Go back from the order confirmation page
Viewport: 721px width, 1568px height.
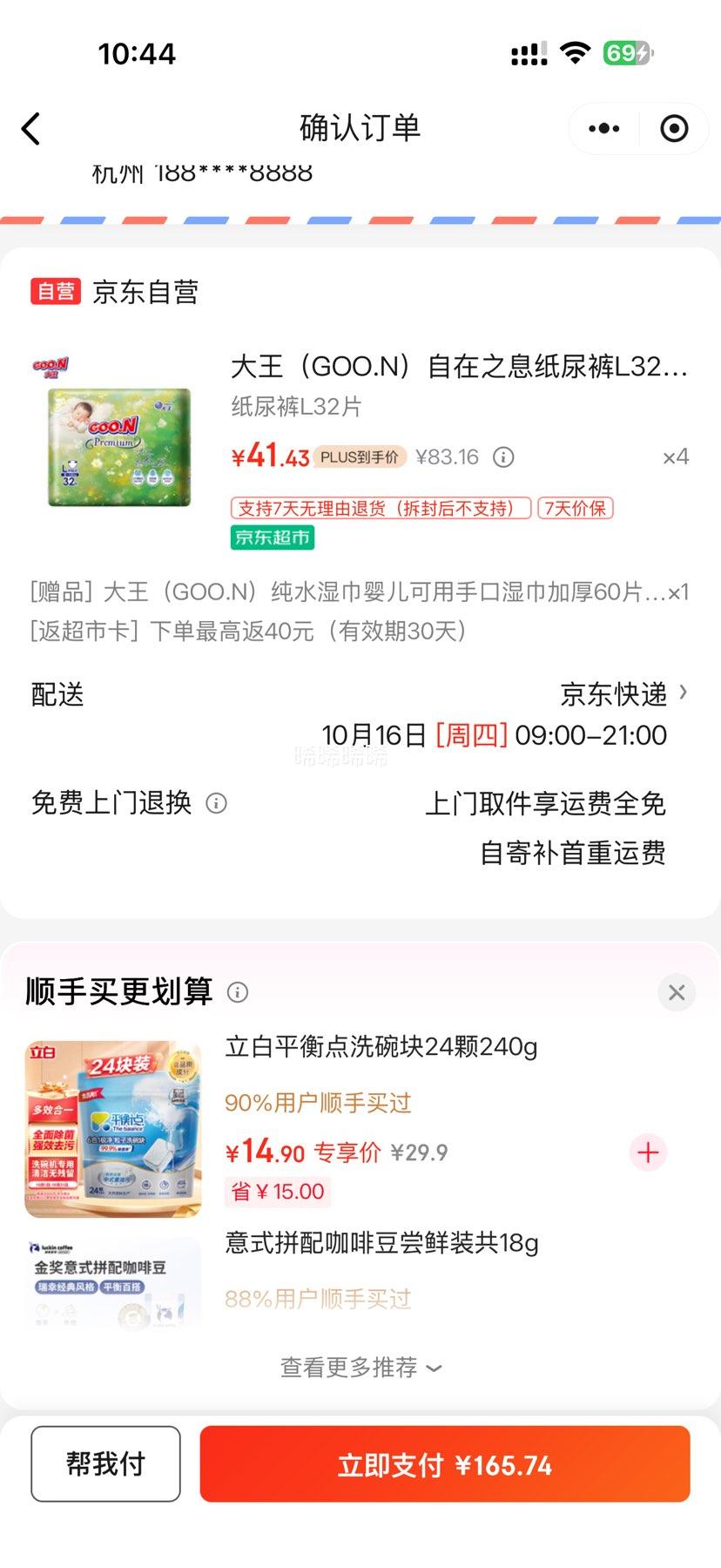pos(31,129)
